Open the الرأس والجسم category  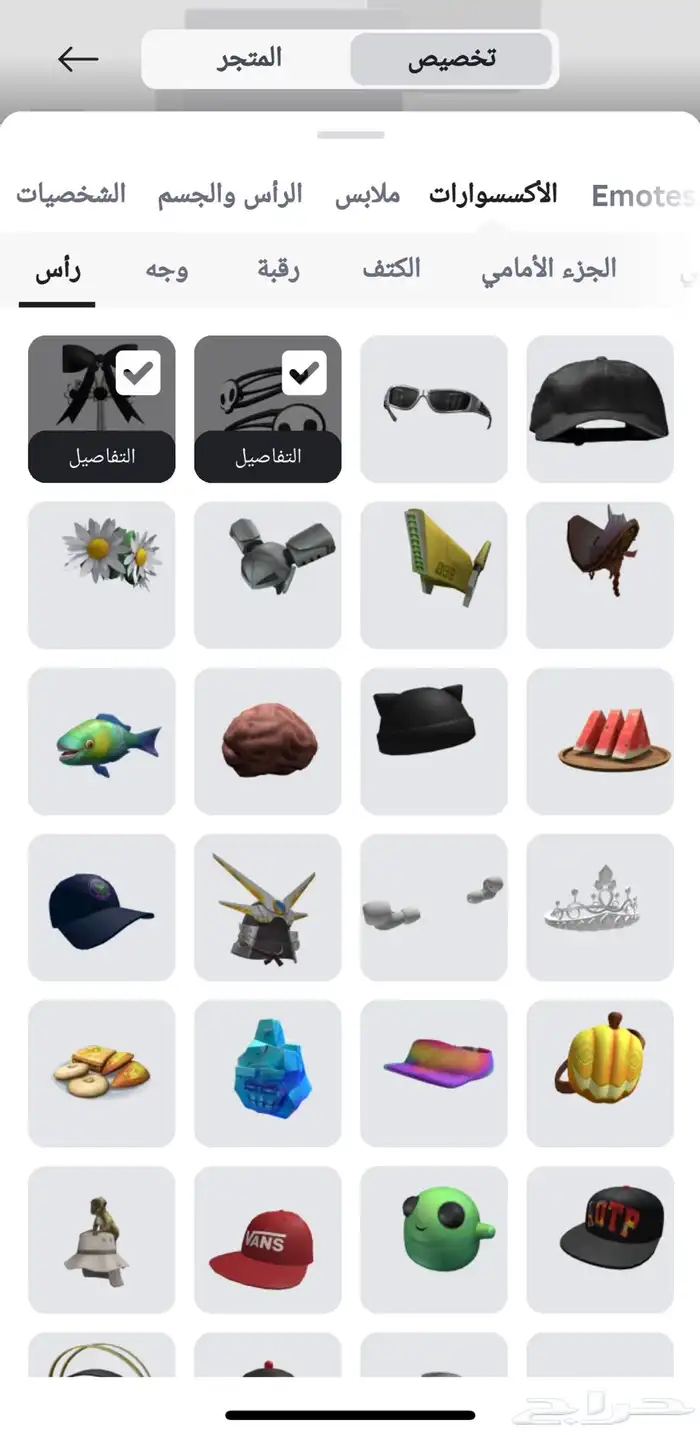click(230, 194)
